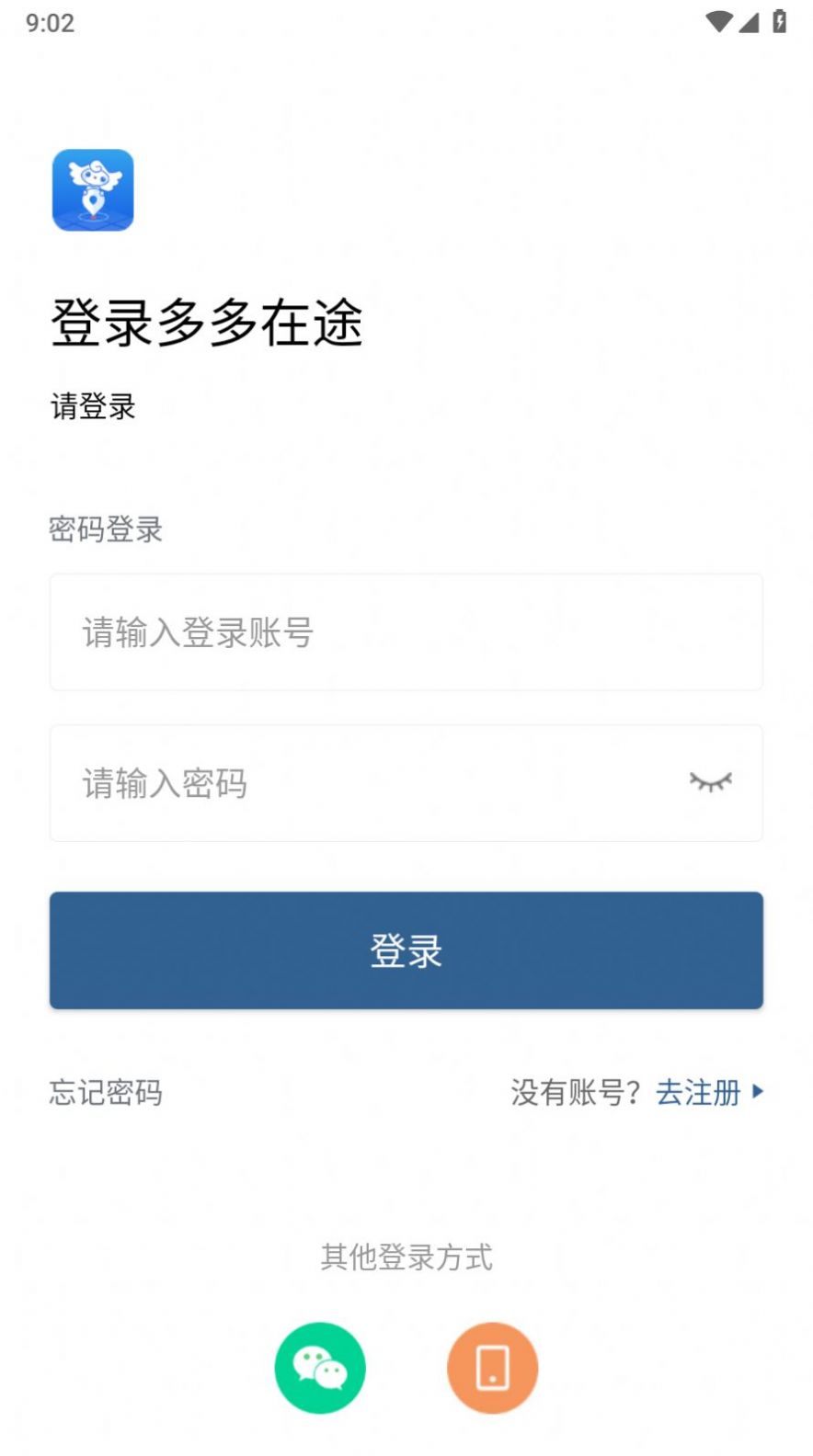813x1456 pixels.
Task: Open registration via the ▶ chevron
Action: coord(758,1092)
